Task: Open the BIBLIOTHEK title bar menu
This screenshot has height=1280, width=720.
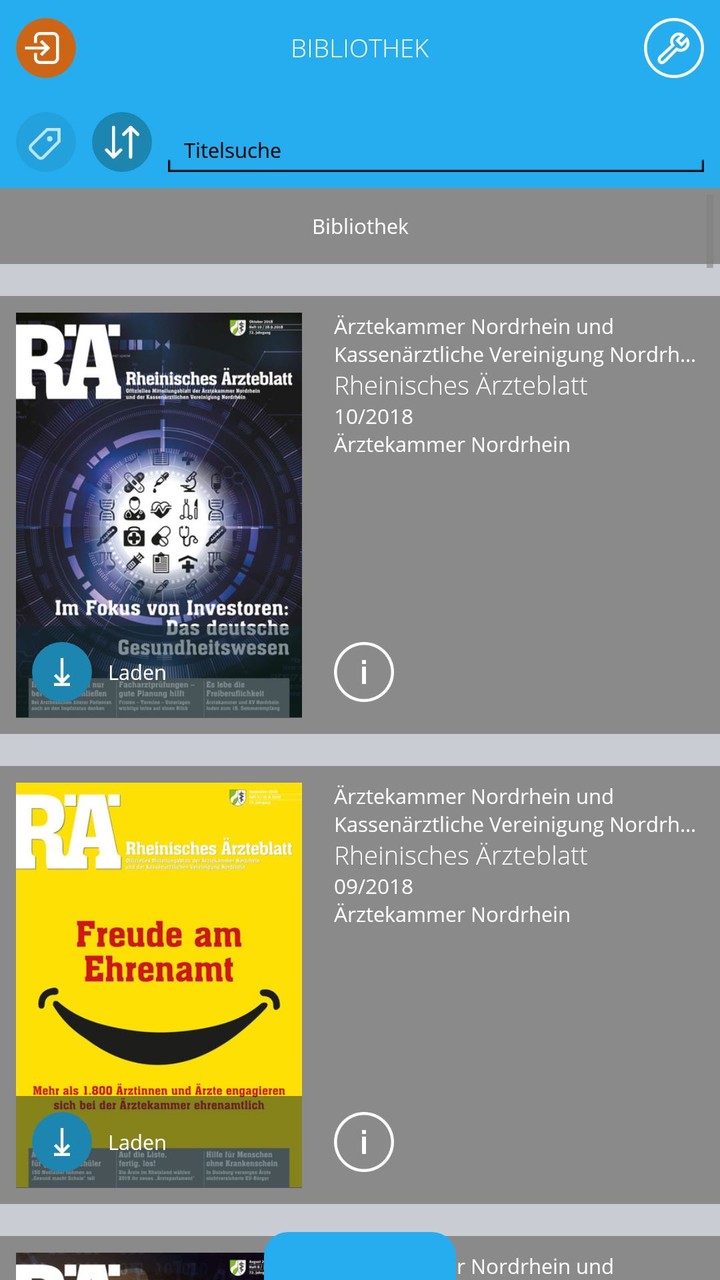Action: pyautogui.click(x=360, y=48)
